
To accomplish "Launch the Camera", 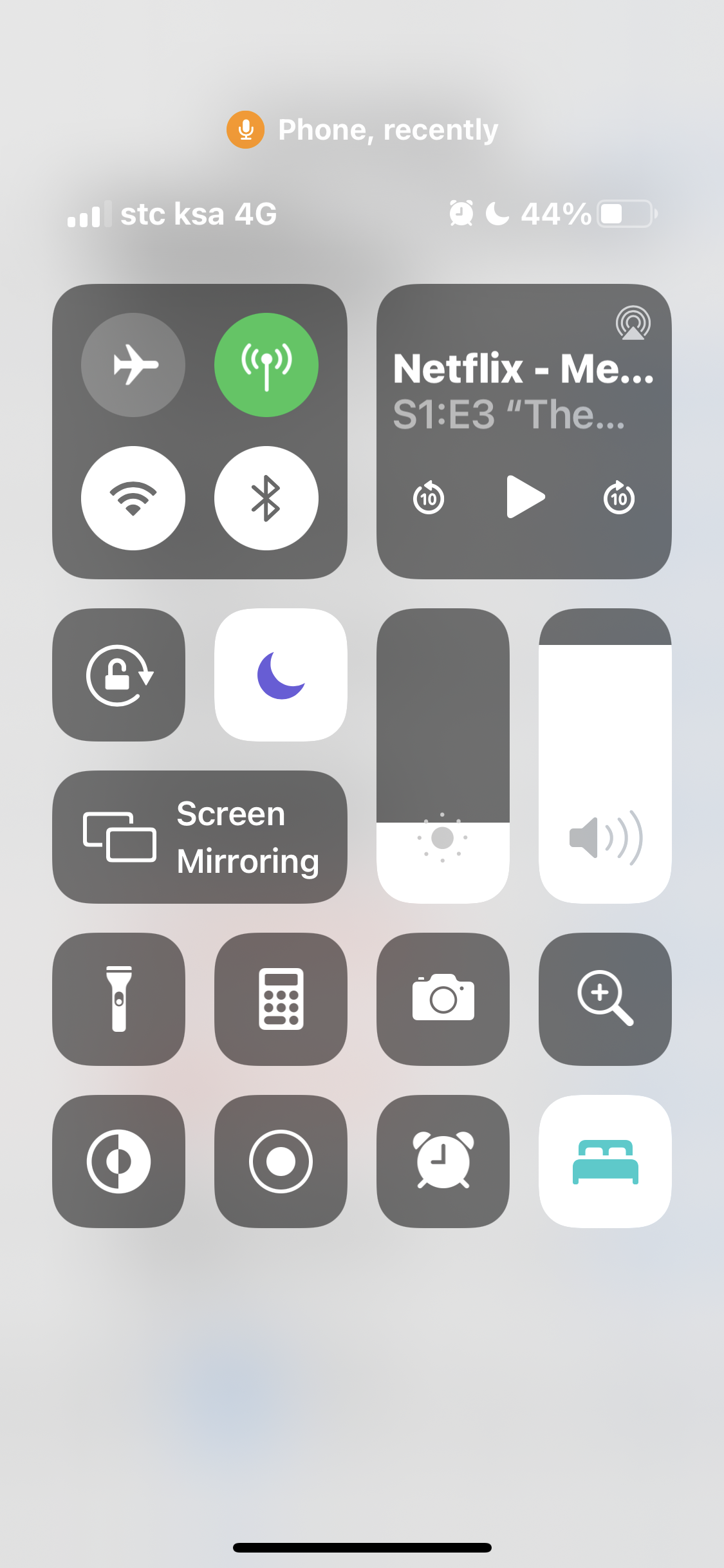I will (x=443, y=999).
